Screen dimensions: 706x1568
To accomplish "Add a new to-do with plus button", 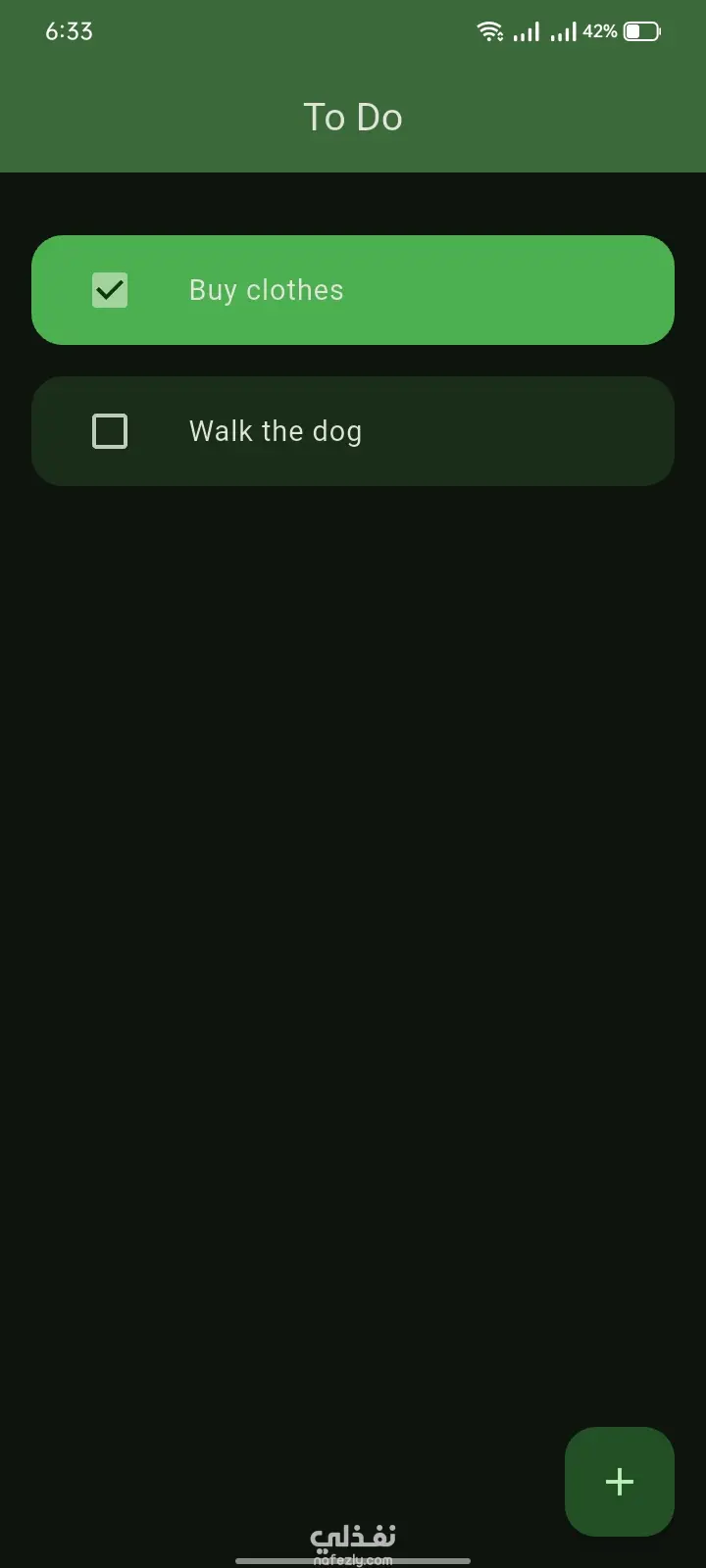I will click(x=619, y=1481).
